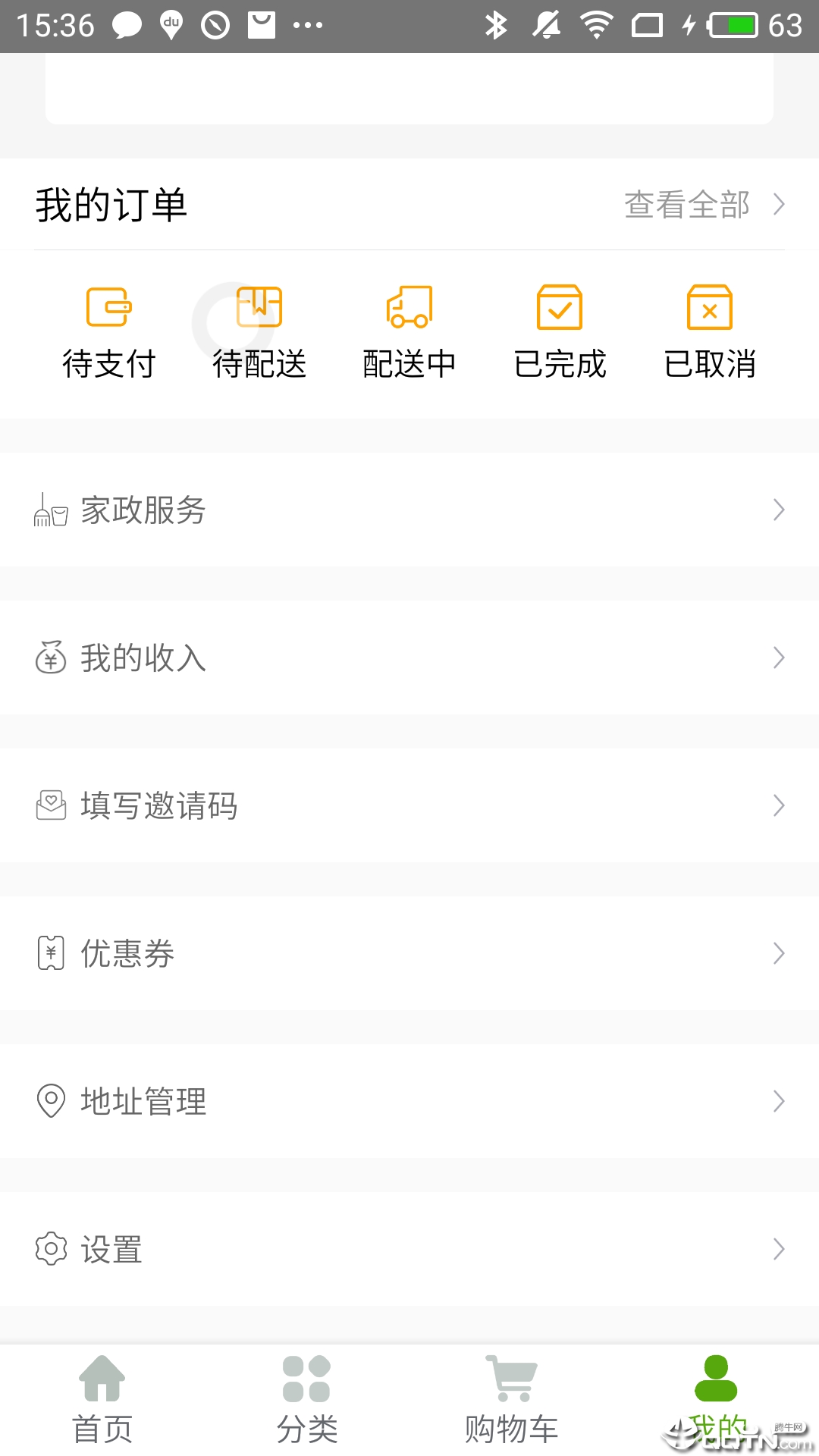Switch to the 分类 tab

tap(306, 1401)
